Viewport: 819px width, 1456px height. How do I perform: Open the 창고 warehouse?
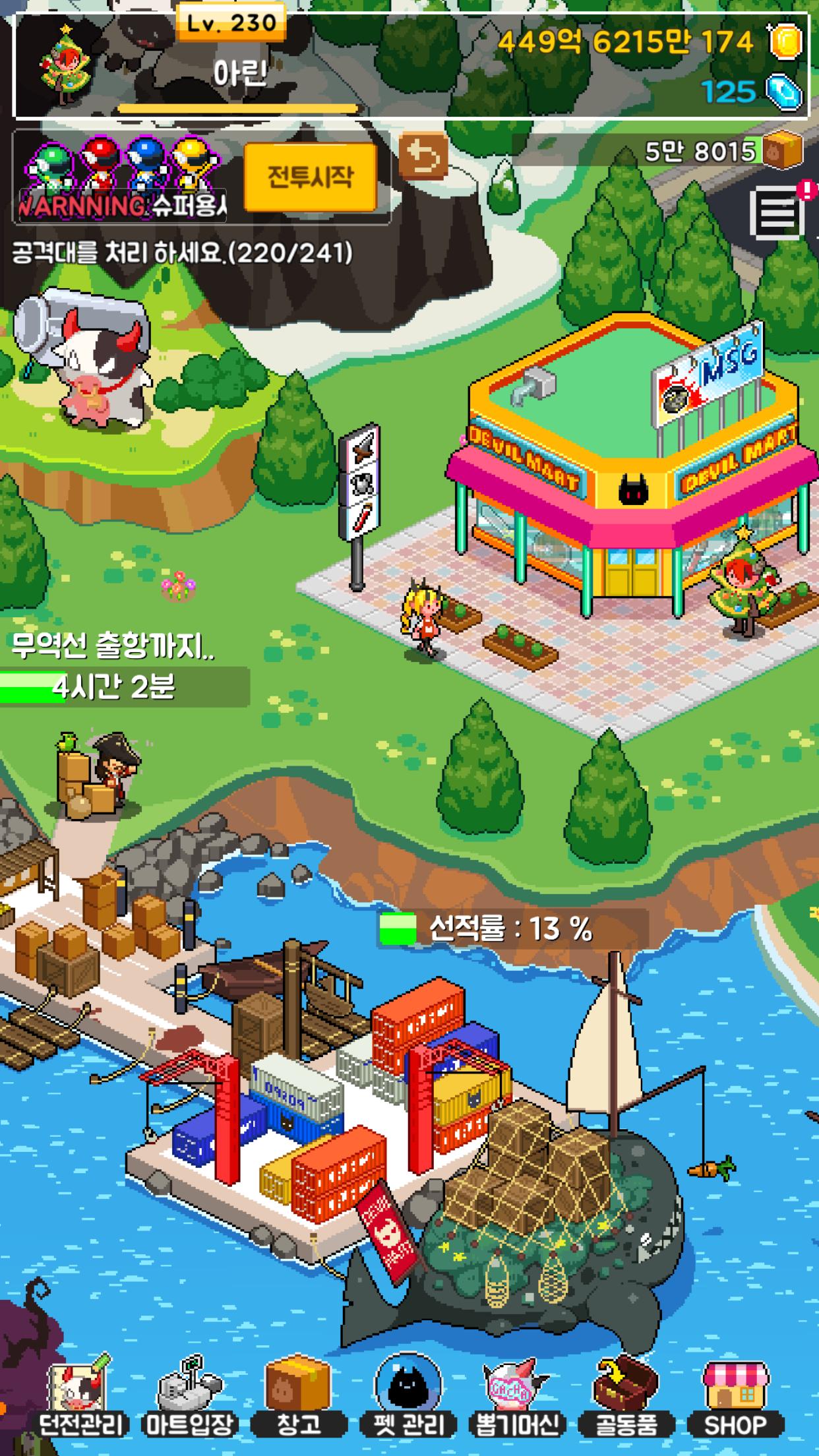(x=297, y=1397)
